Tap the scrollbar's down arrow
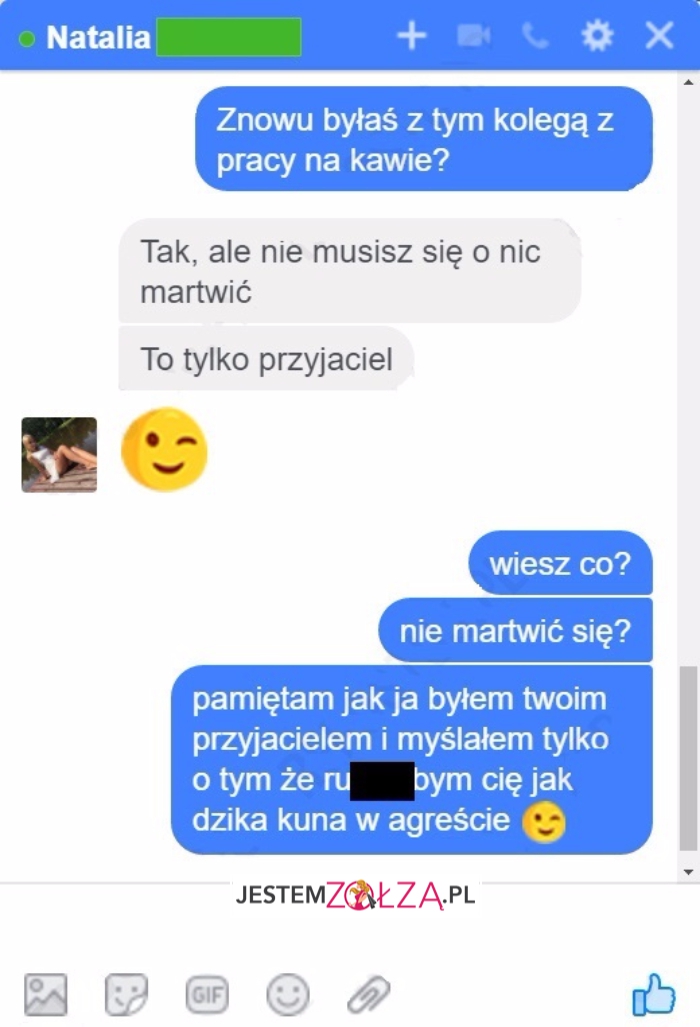700x1027 pixels. pyautogui.click(x=688, y=872)
